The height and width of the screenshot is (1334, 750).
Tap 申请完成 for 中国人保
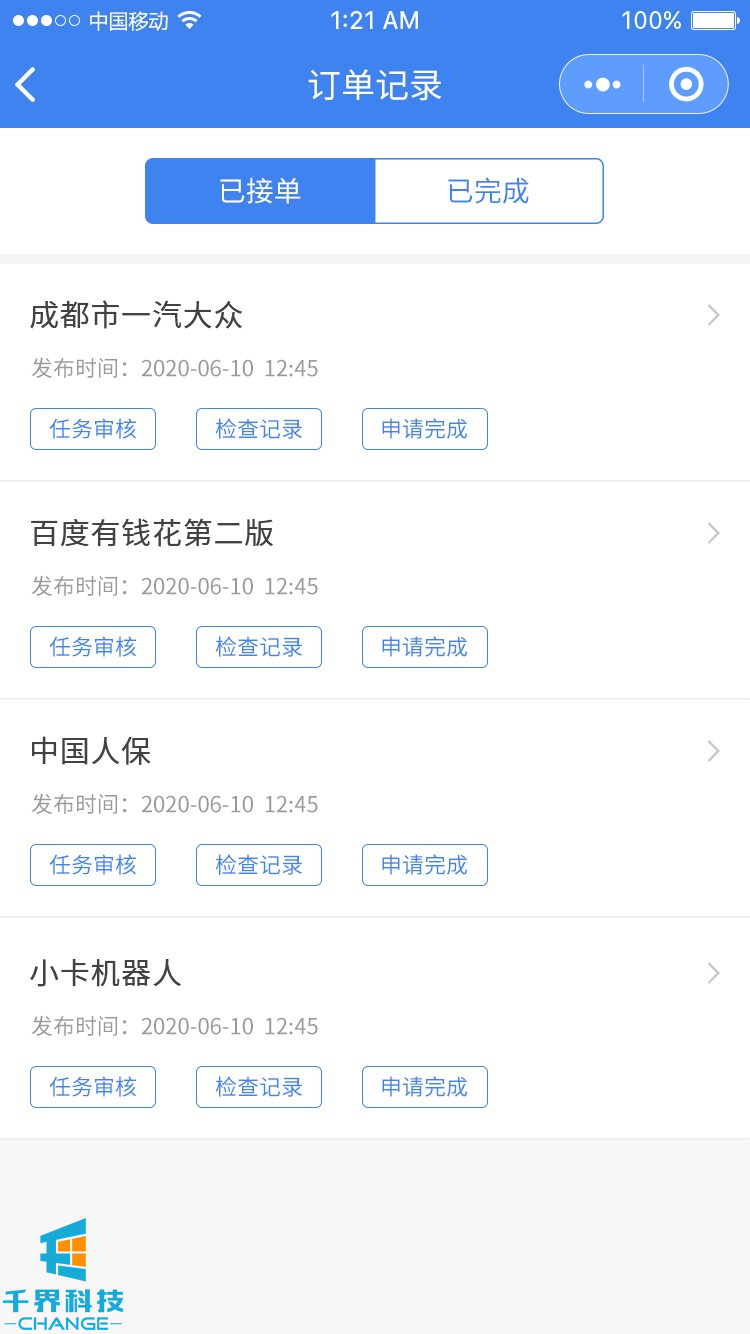[424, 865]
